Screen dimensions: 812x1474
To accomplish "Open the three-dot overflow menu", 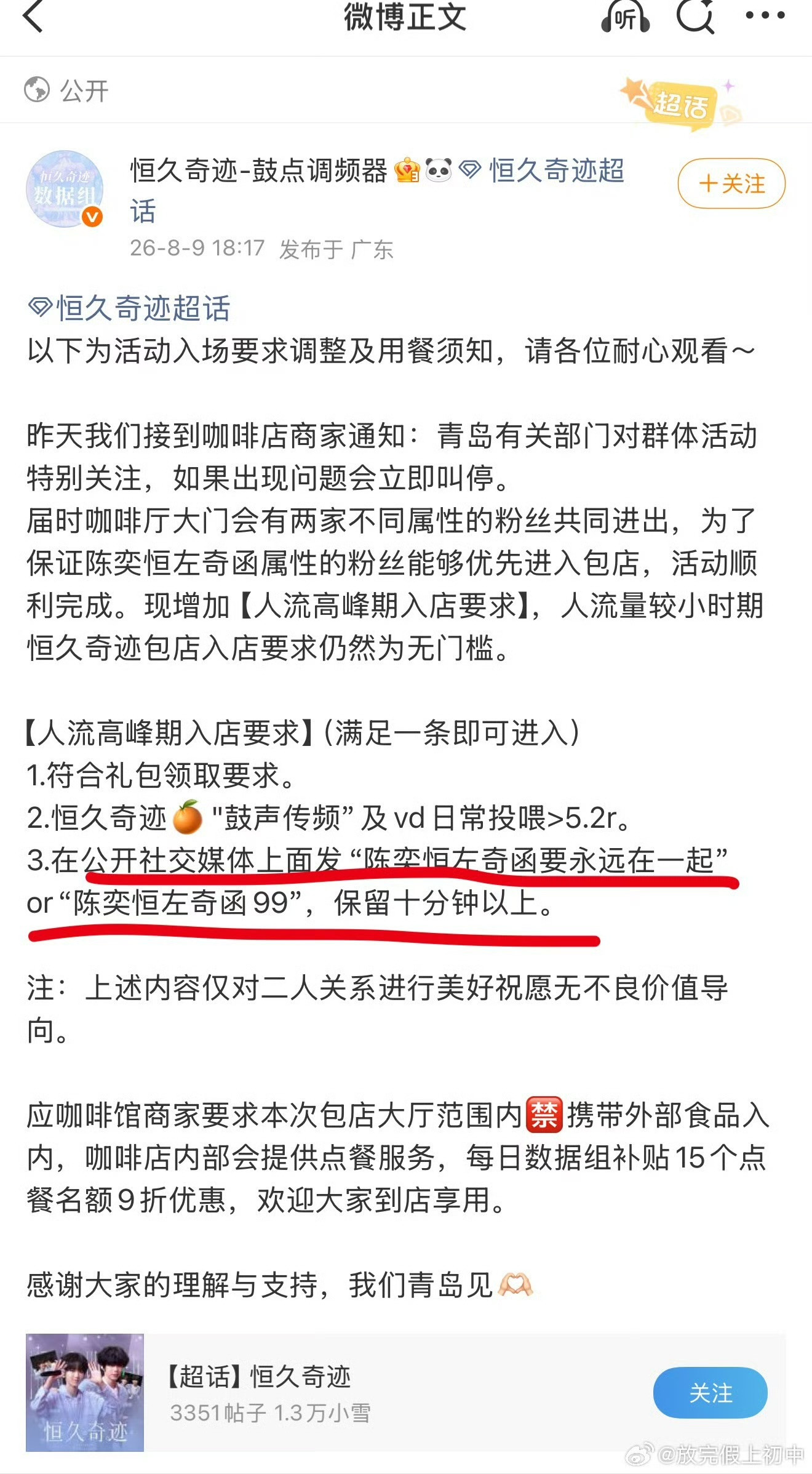I will pos(765,15).
